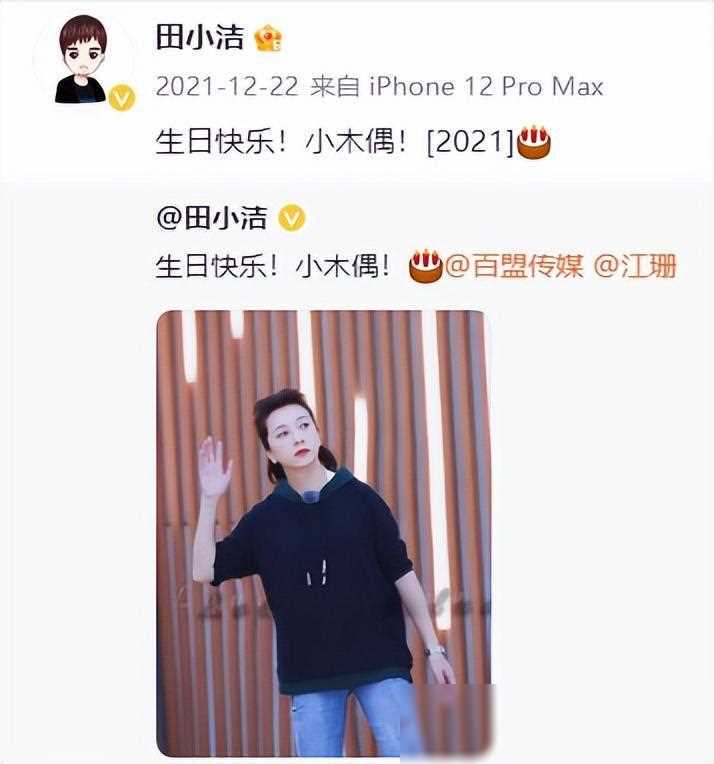Open 田小洁's profile avatar
Screen dimensions: 714x764
click(x=82, y=62)
